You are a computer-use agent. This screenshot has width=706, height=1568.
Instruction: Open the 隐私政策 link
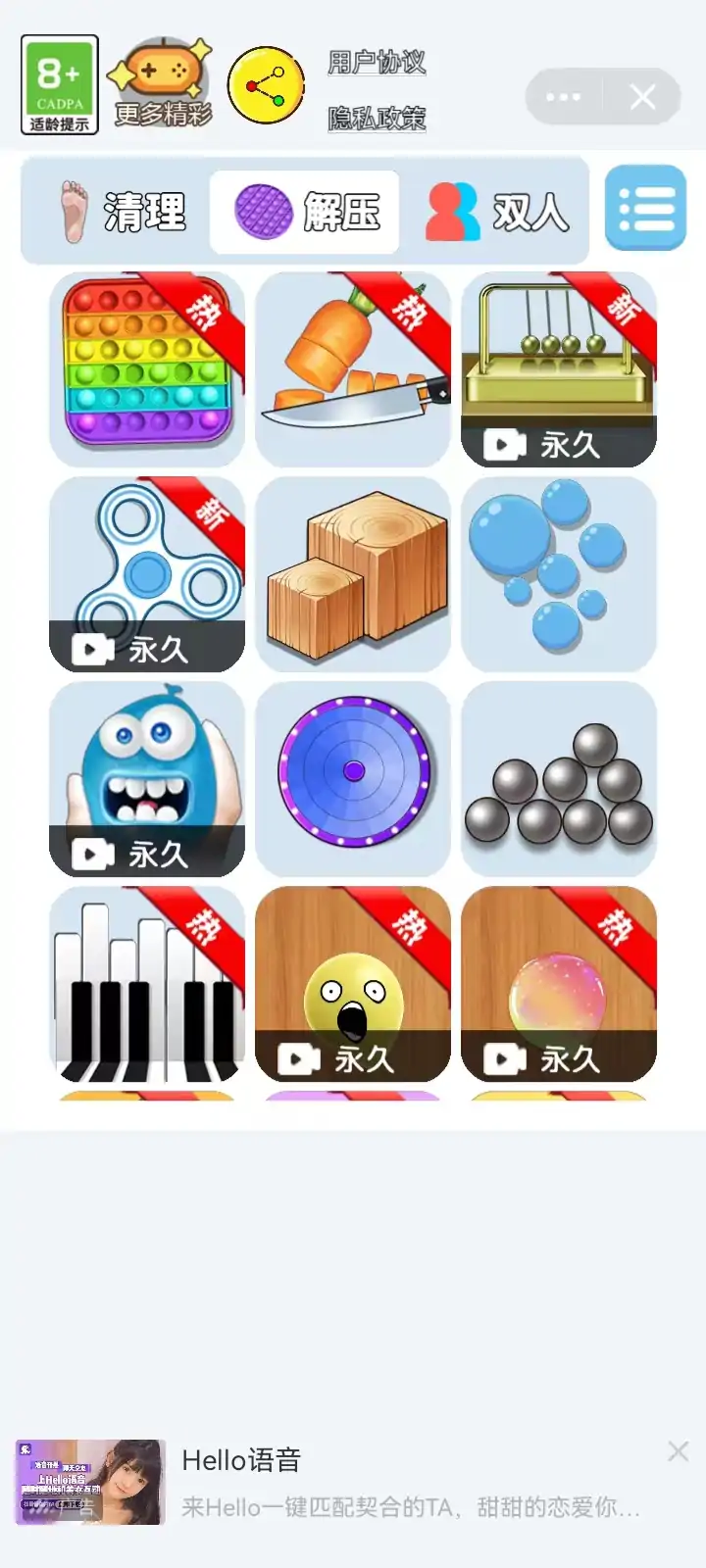tap(377, 119)
